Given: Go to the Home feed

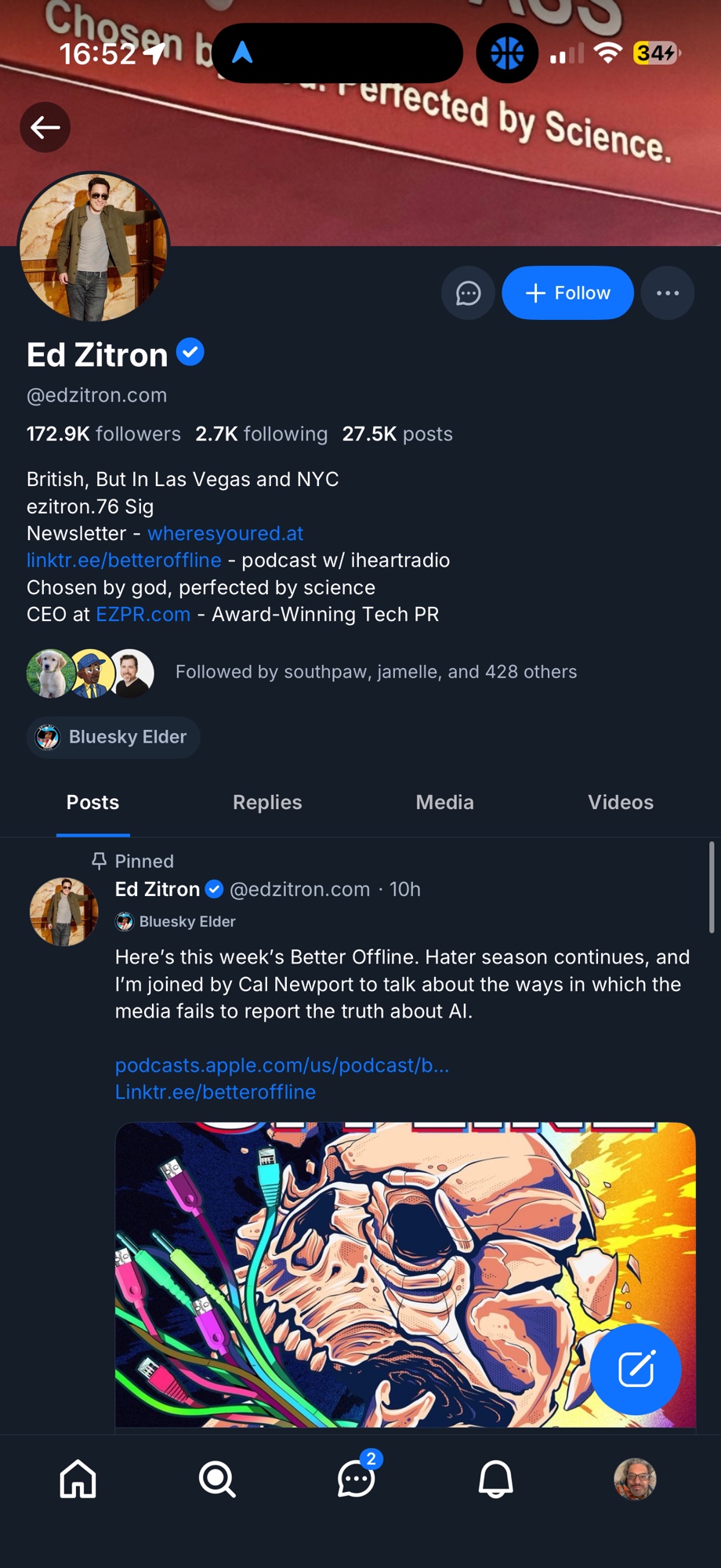Looking at the screenshot, I should (x=78, y=1479).
